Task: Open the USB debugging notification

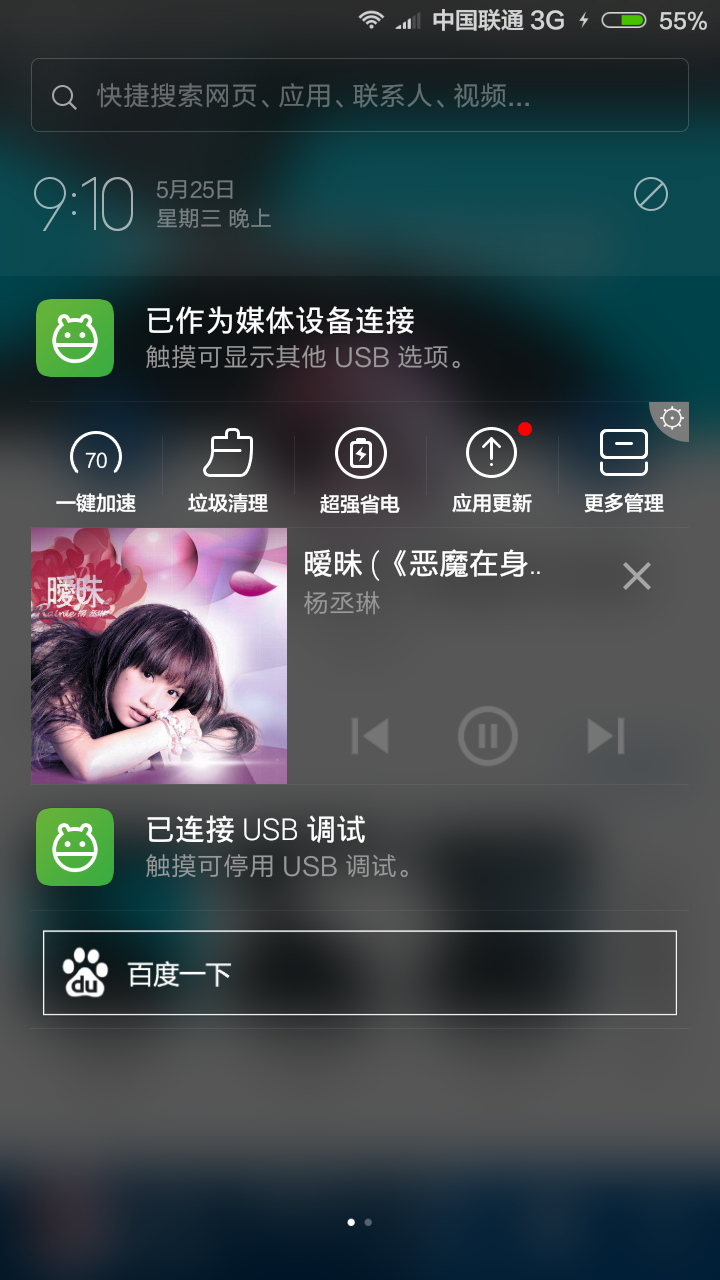Action: tap(360, 847)
